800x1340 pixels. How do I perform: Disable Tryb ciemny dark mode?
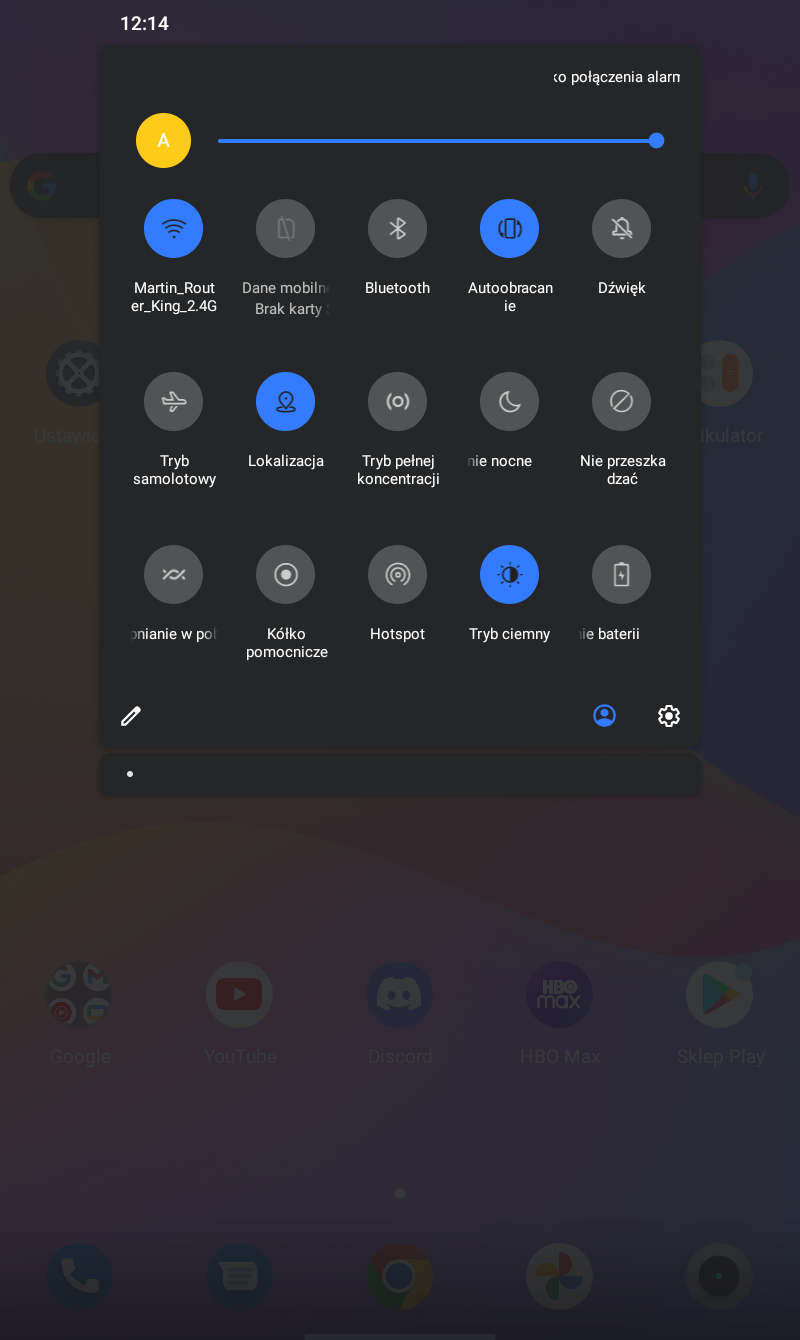coord(509,575)
